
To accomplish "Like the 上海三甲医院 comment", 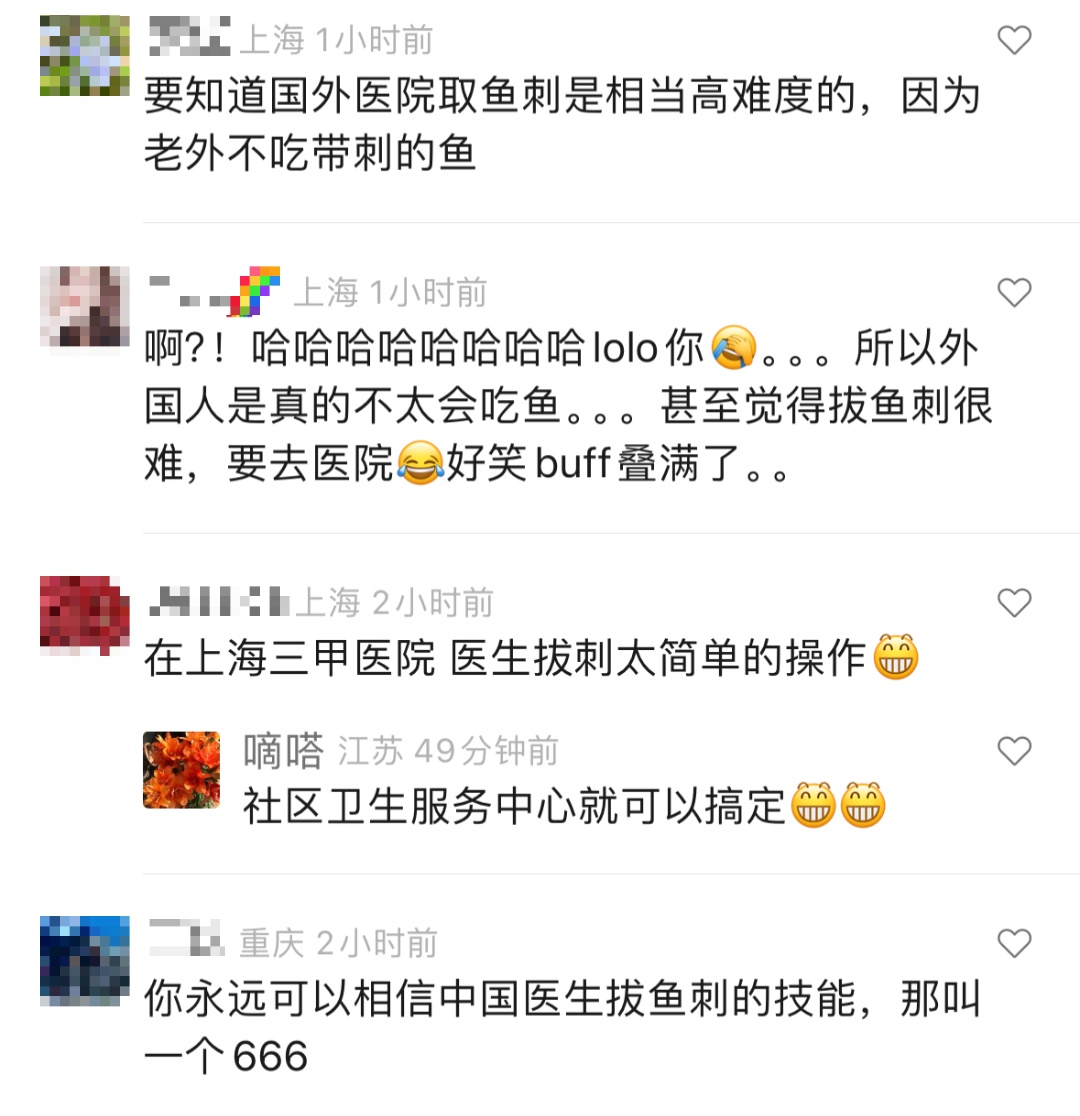I will (x=1014, y=601).
